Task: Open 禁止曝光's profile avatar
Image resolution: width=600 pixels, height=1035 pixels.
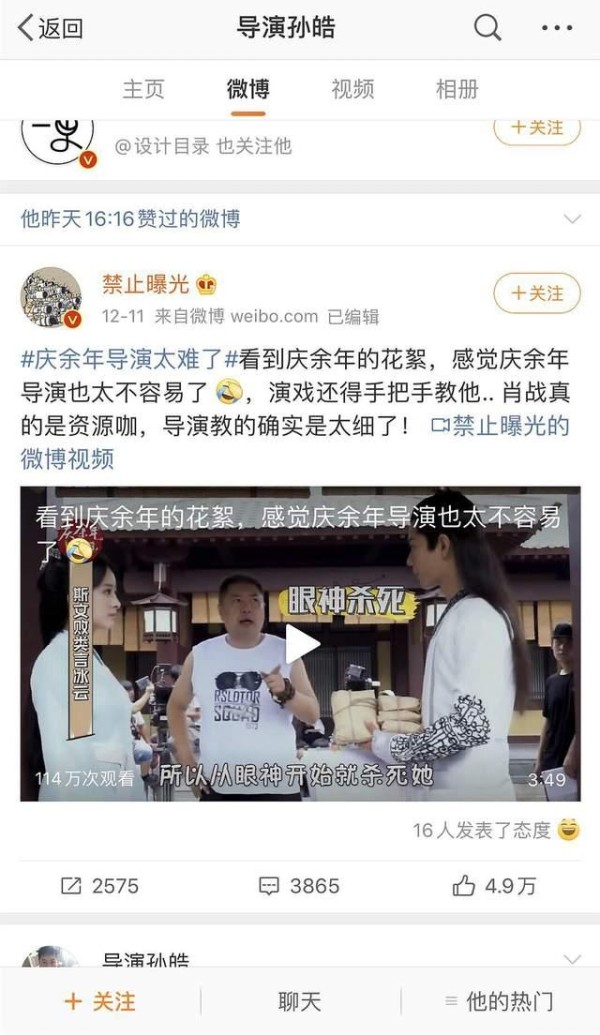Action: 52,298
